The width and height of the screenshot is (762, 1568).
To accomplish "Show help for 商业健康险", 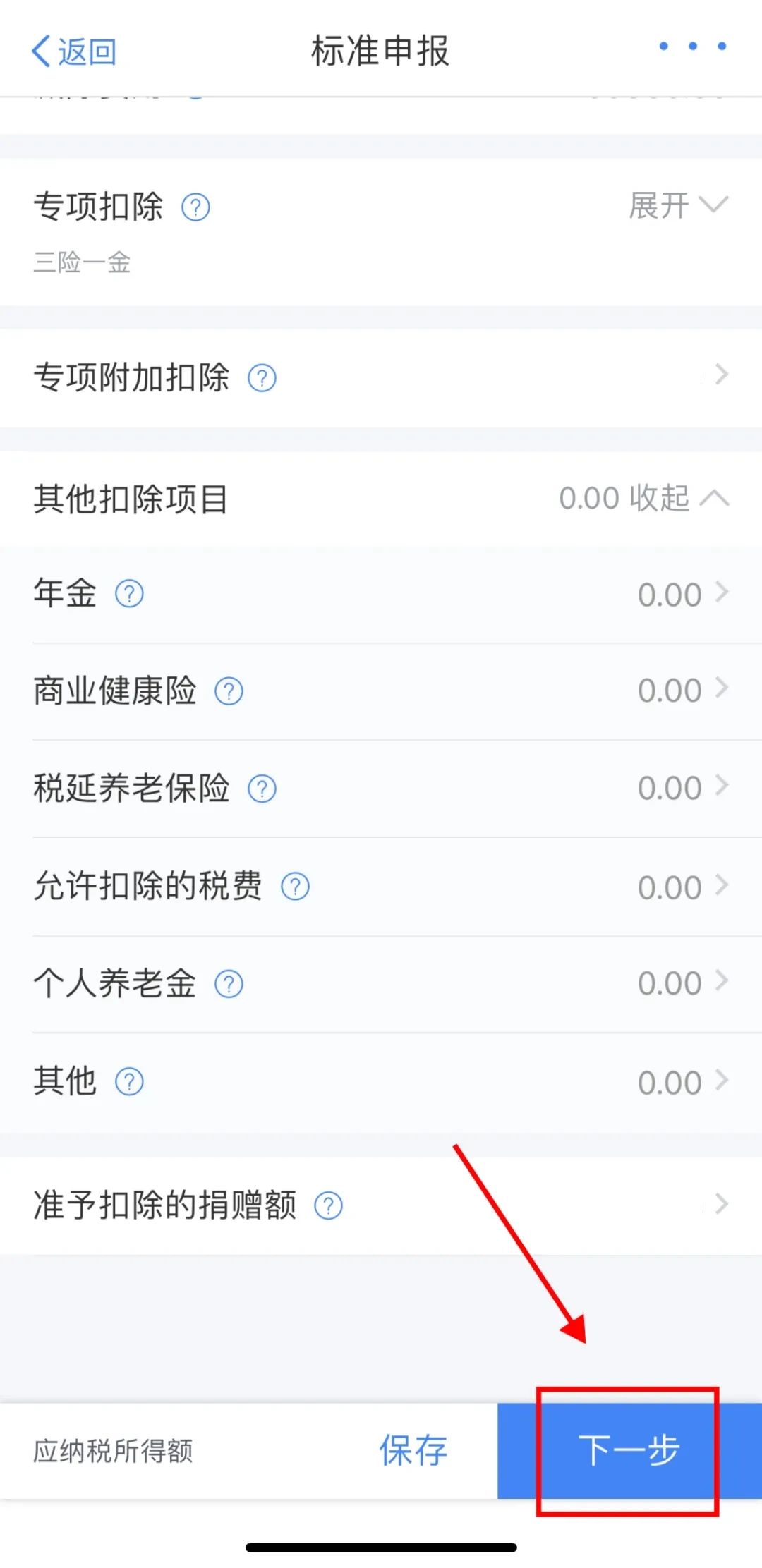I will click(229, 691).
